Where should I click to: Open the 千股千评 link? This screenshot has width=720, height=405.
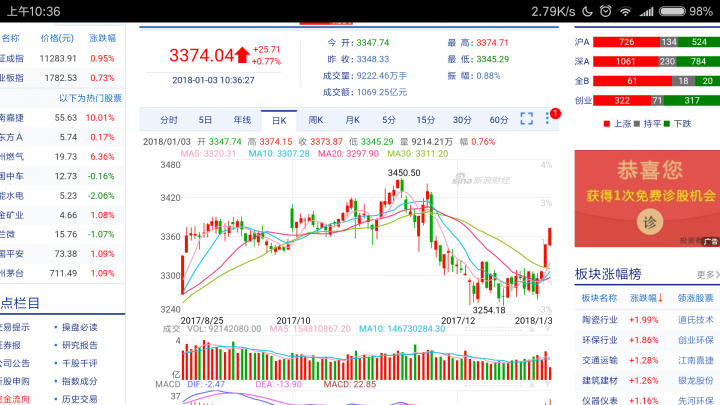coord(79,363)
